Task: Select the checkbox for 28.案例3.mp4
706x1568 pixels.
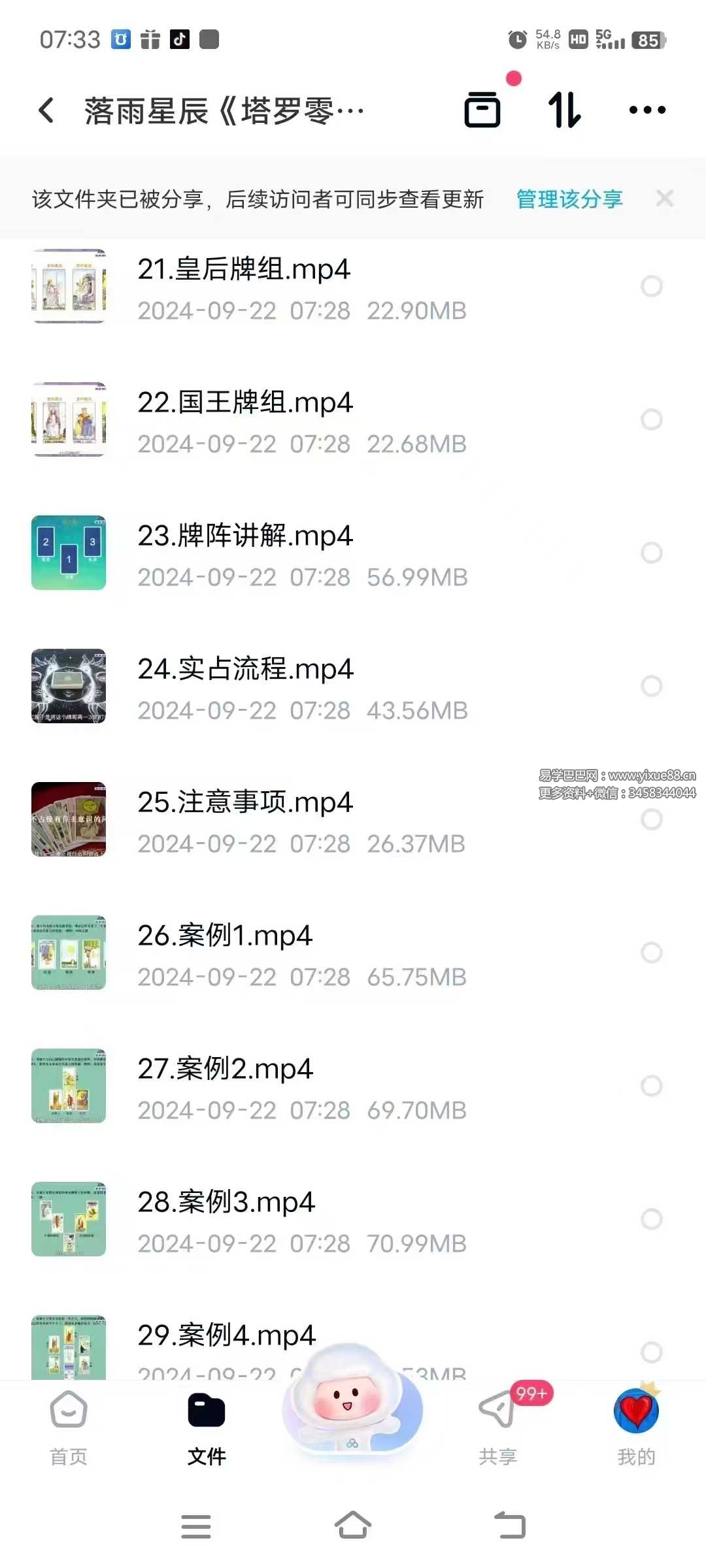Action: point(652,1219)
